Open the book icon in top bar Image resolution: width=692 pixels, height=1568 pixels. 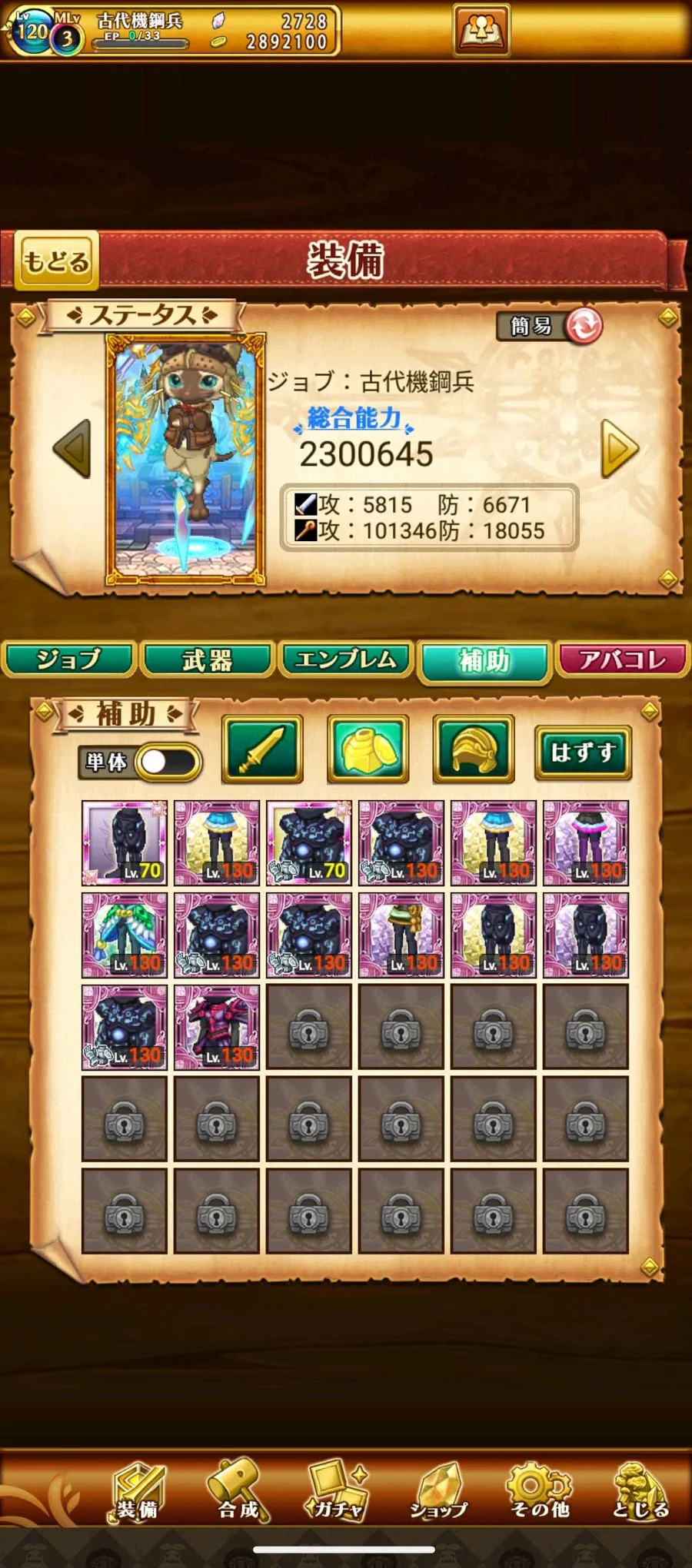click(481, 32)
